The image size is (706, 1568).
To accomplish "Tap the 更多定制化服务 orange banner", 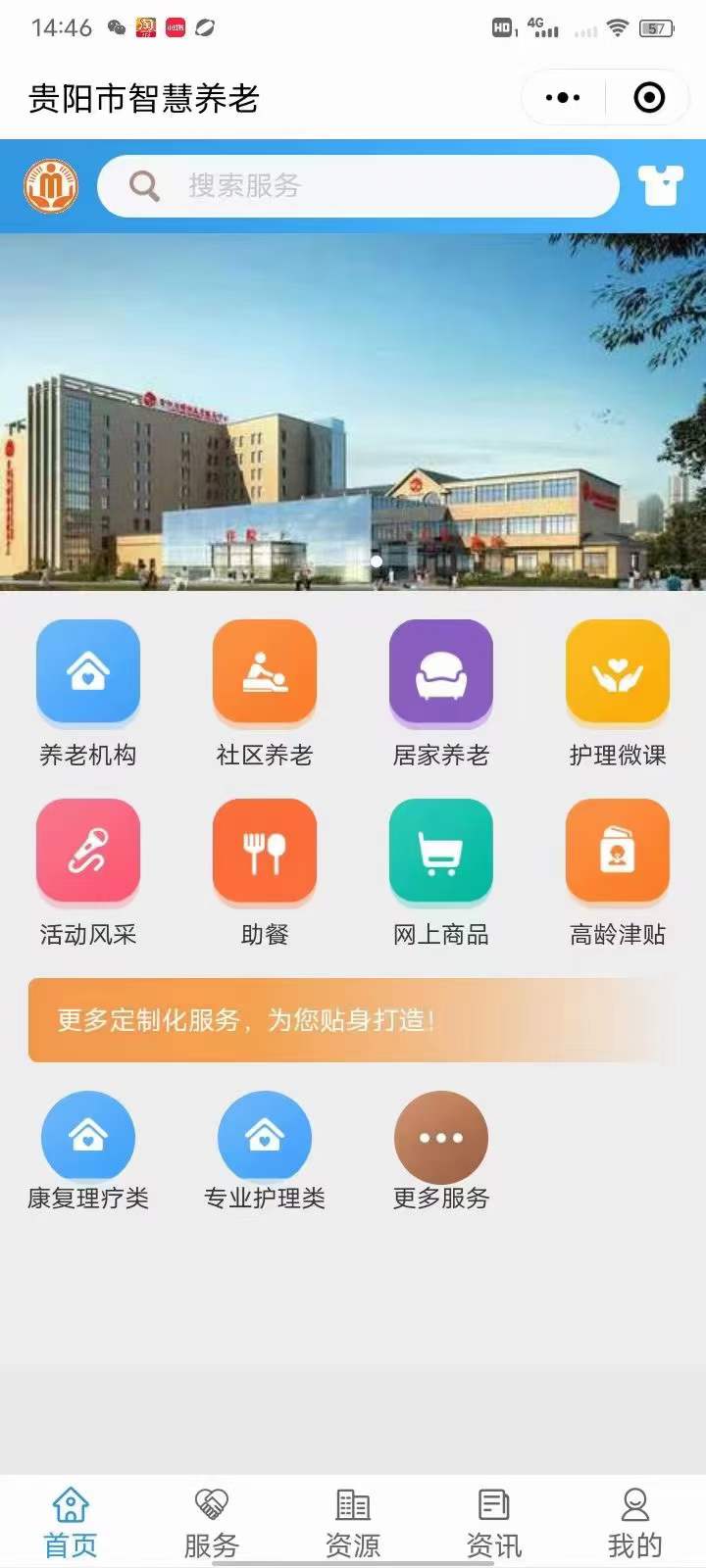I will [351, 1020].
